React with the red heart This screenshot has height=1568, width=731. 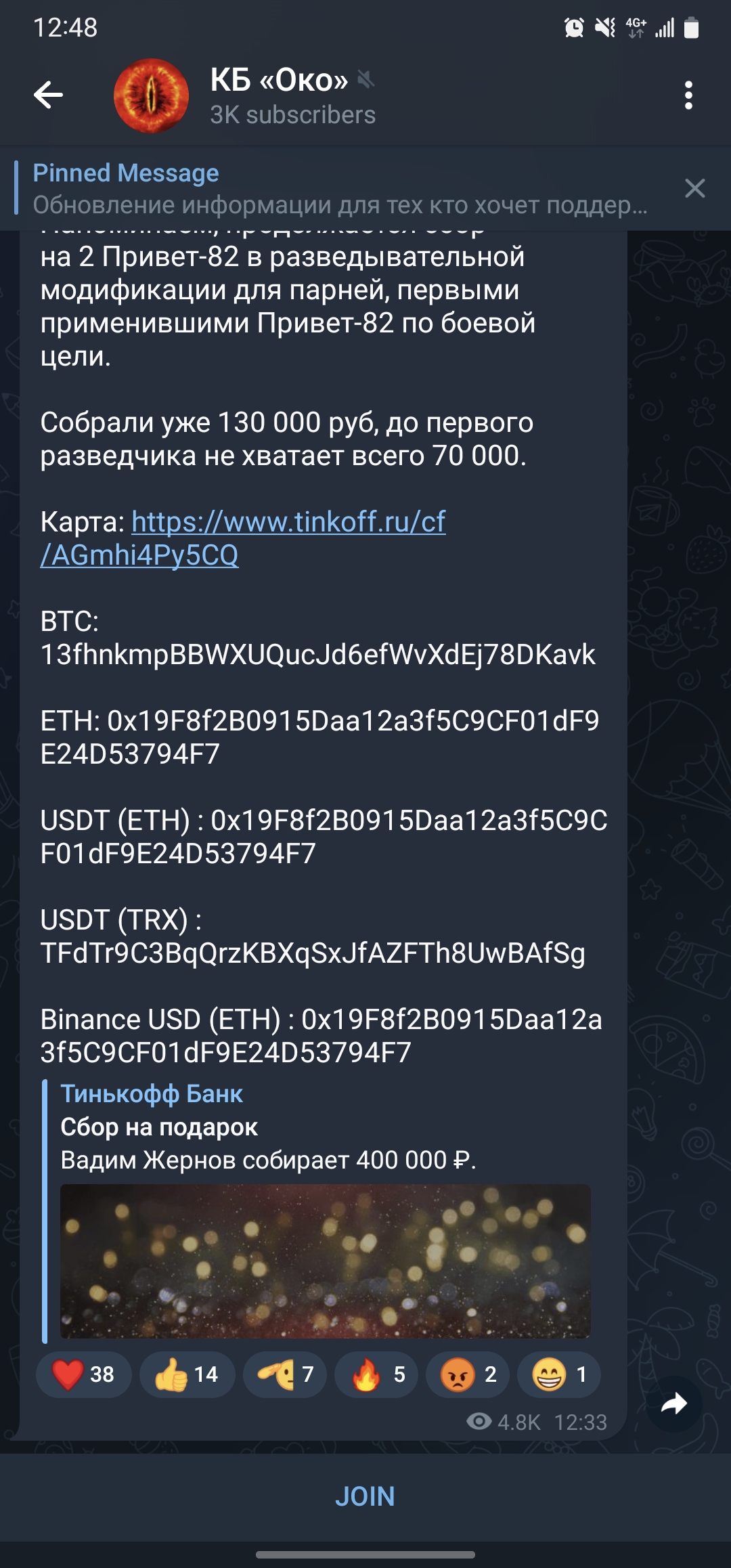[83, 1374]
